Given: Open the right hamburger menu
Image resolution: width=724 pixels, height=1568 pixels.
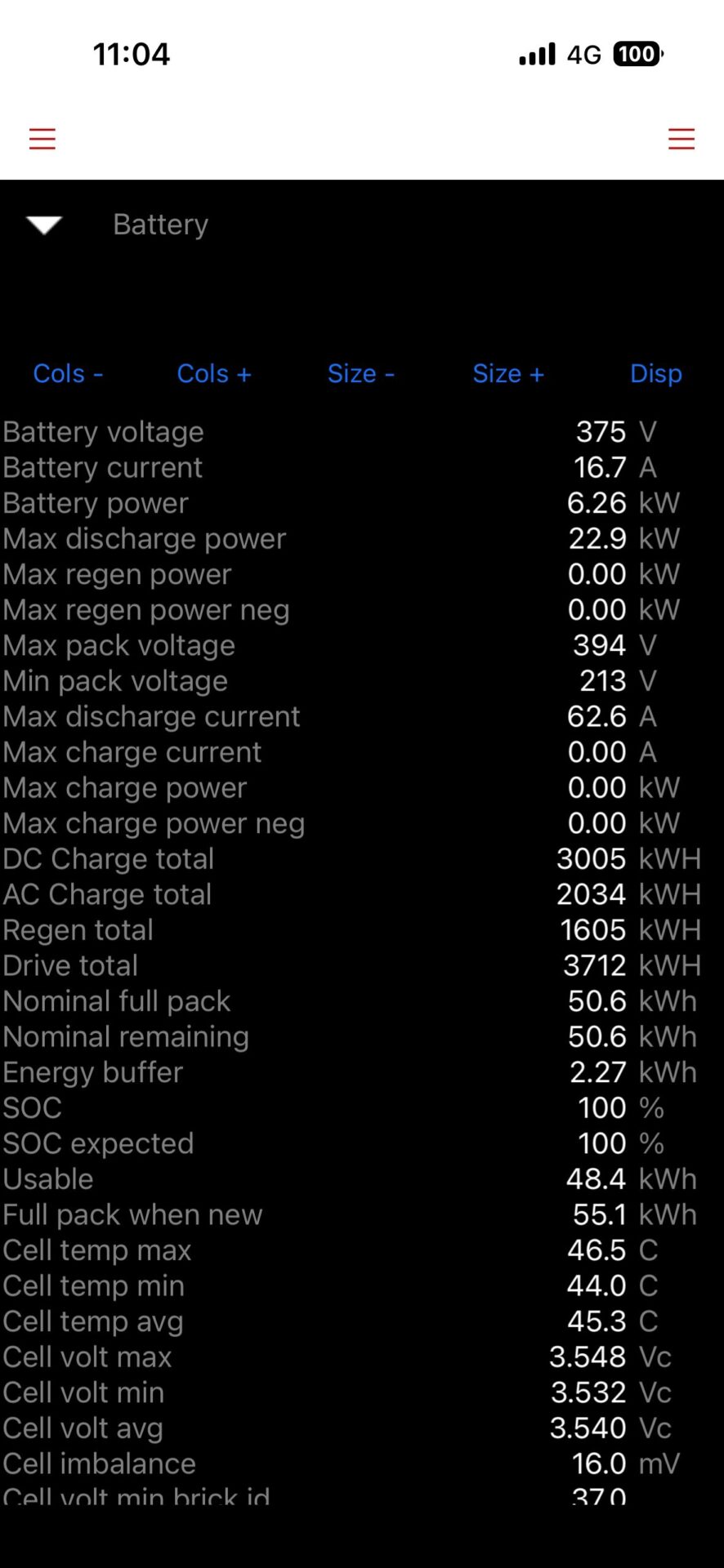Looking at the screenshot, I should click(681, 139).
